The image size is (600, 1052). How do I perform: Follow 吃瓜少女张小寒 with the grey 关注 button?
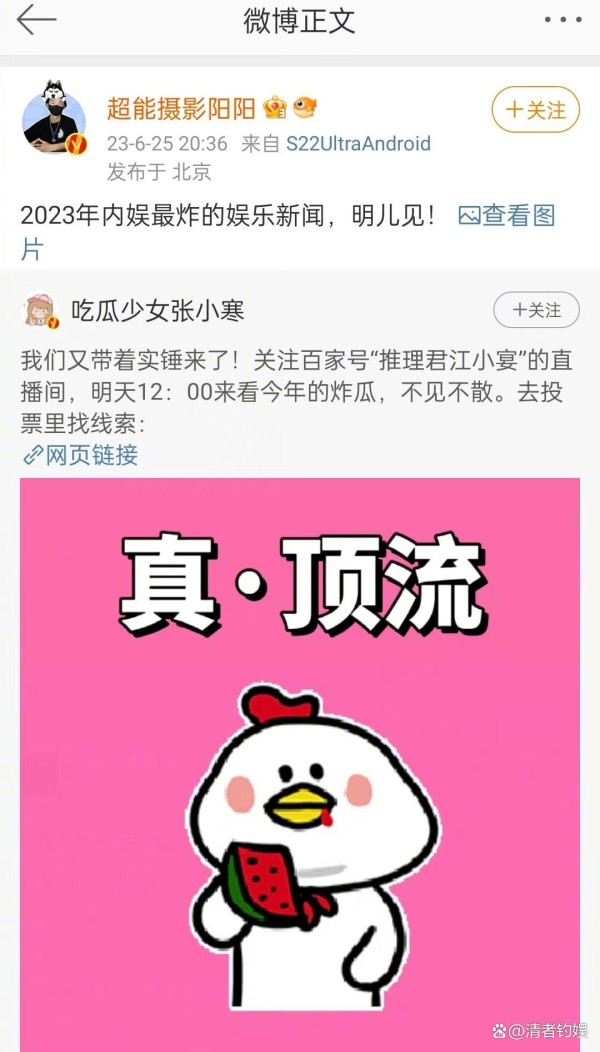[x=536, y=310]
